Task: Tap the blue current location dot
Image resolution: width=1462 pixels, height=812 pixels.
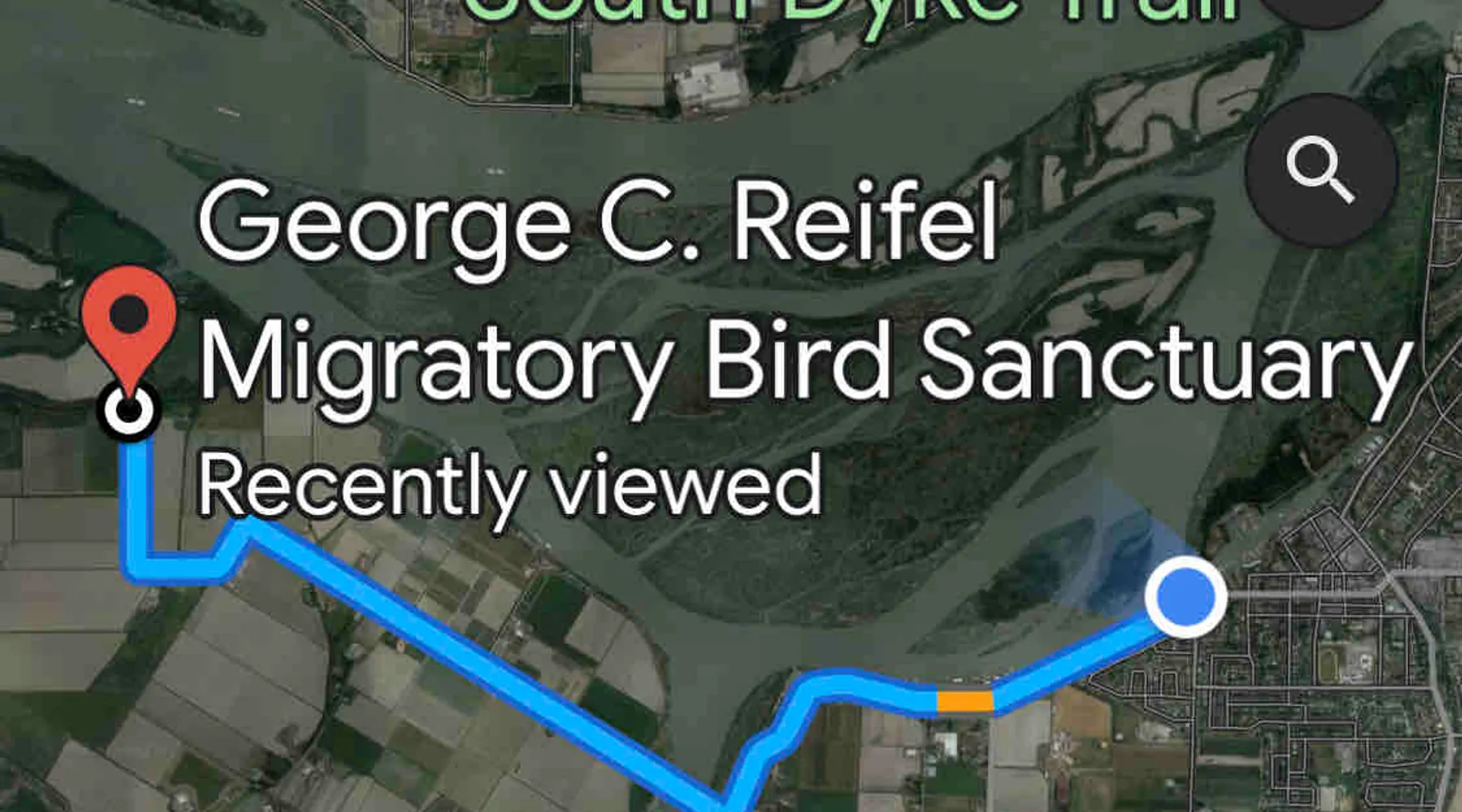Action: click(1185, 597)
